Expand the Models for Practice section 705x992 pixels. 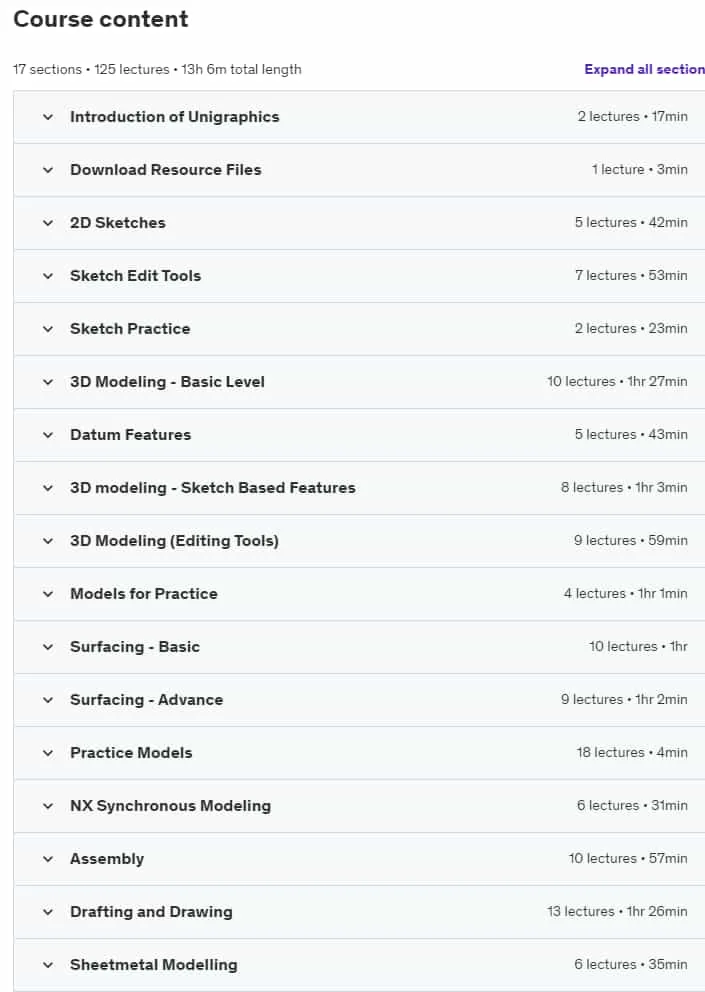click(359, 594)
